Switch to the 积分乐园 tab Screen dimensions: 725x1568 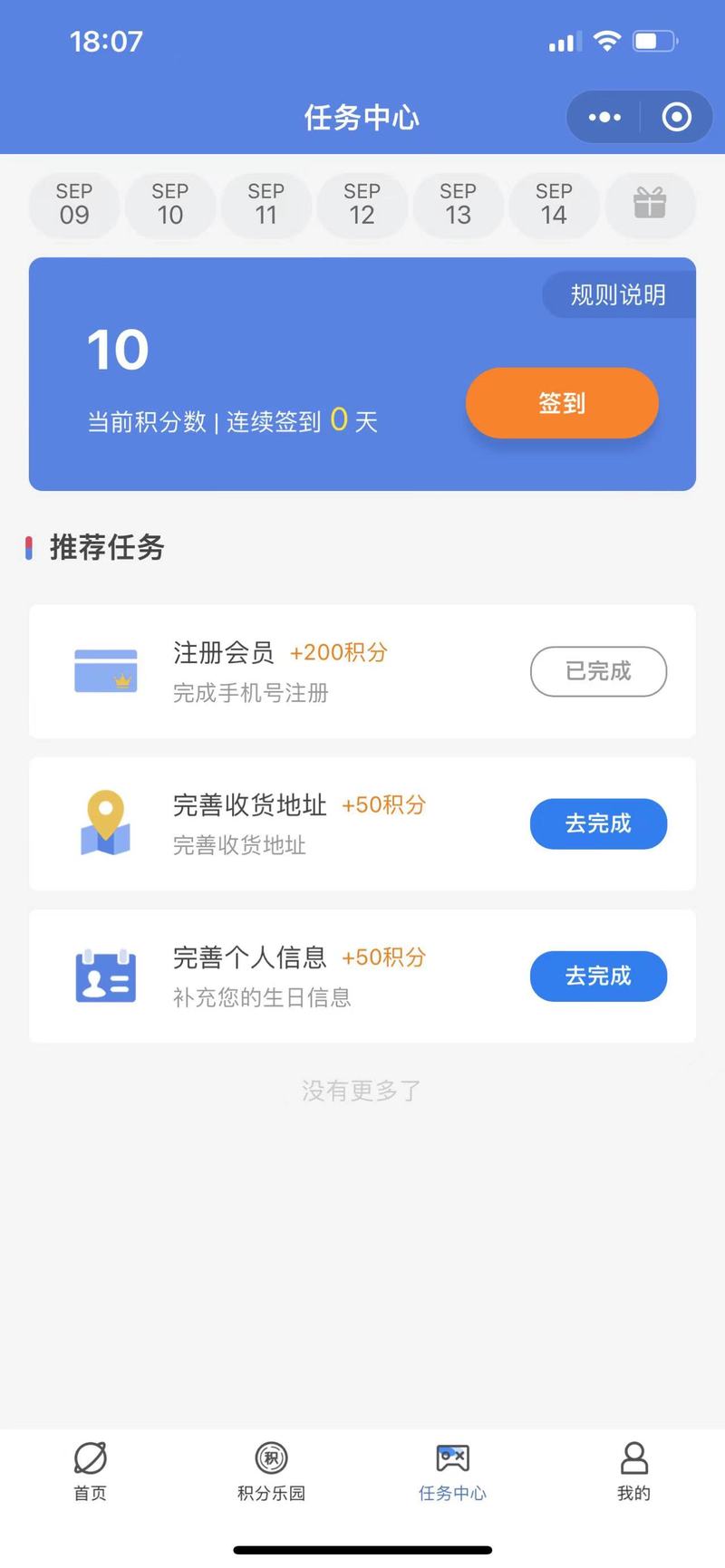tap(271, 1471)
